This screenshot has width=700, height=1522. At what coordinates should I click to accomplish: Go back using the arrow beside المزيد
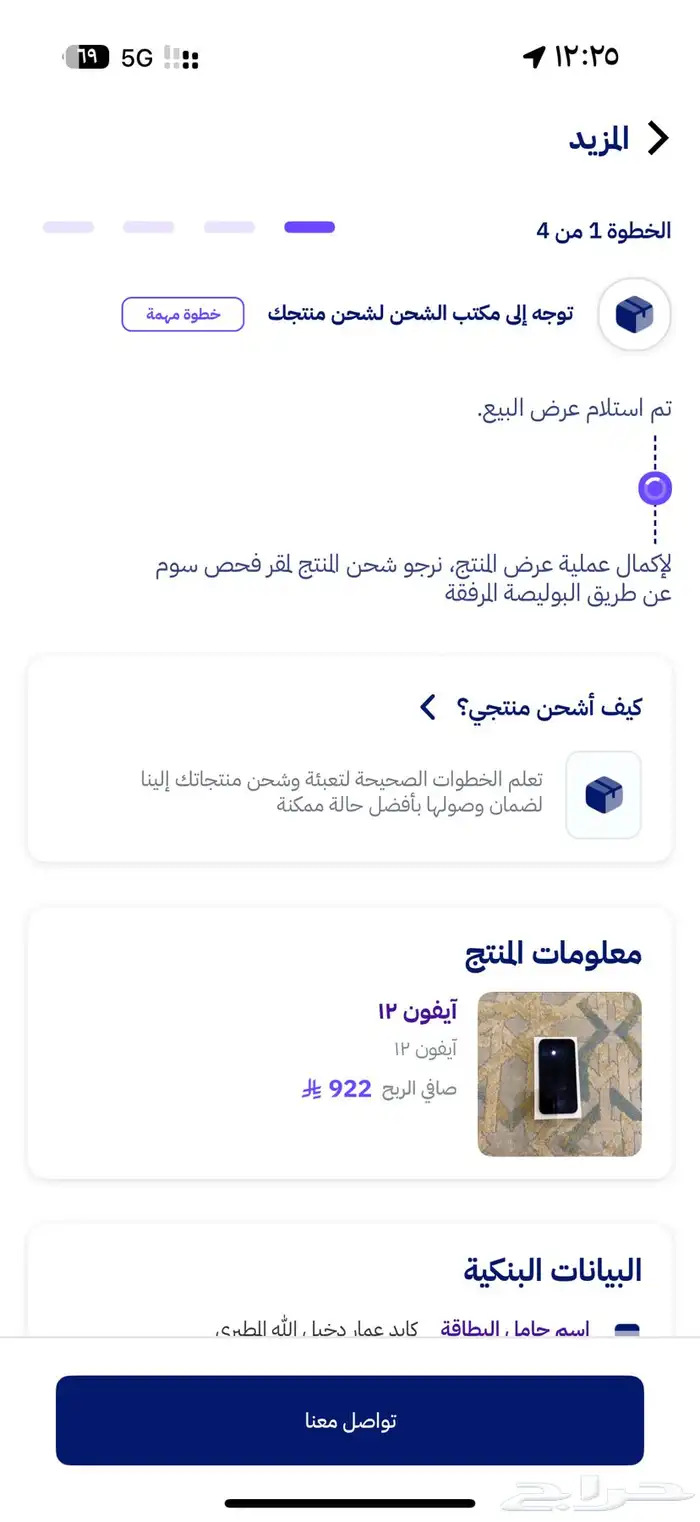tap(657, 139)
